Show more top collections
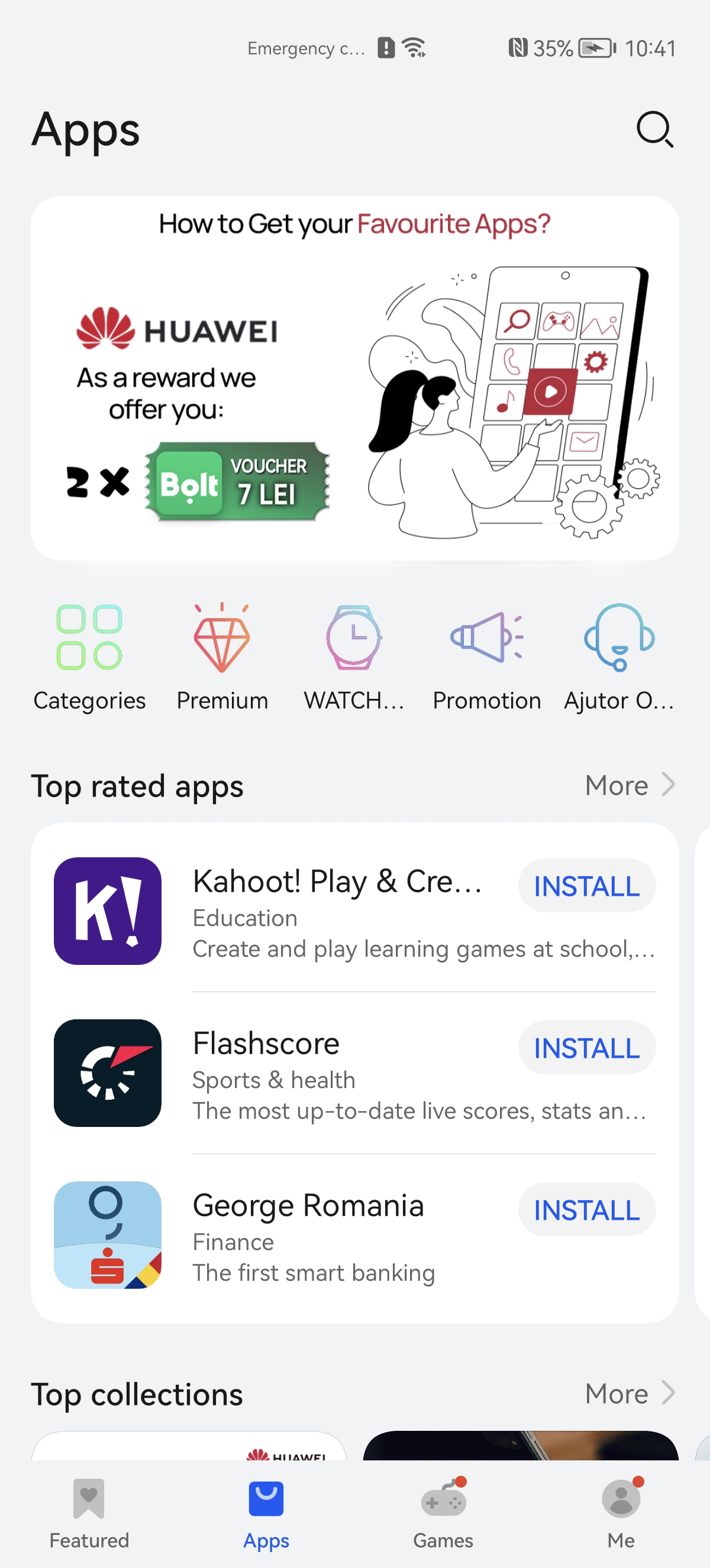 point(630,1394)
